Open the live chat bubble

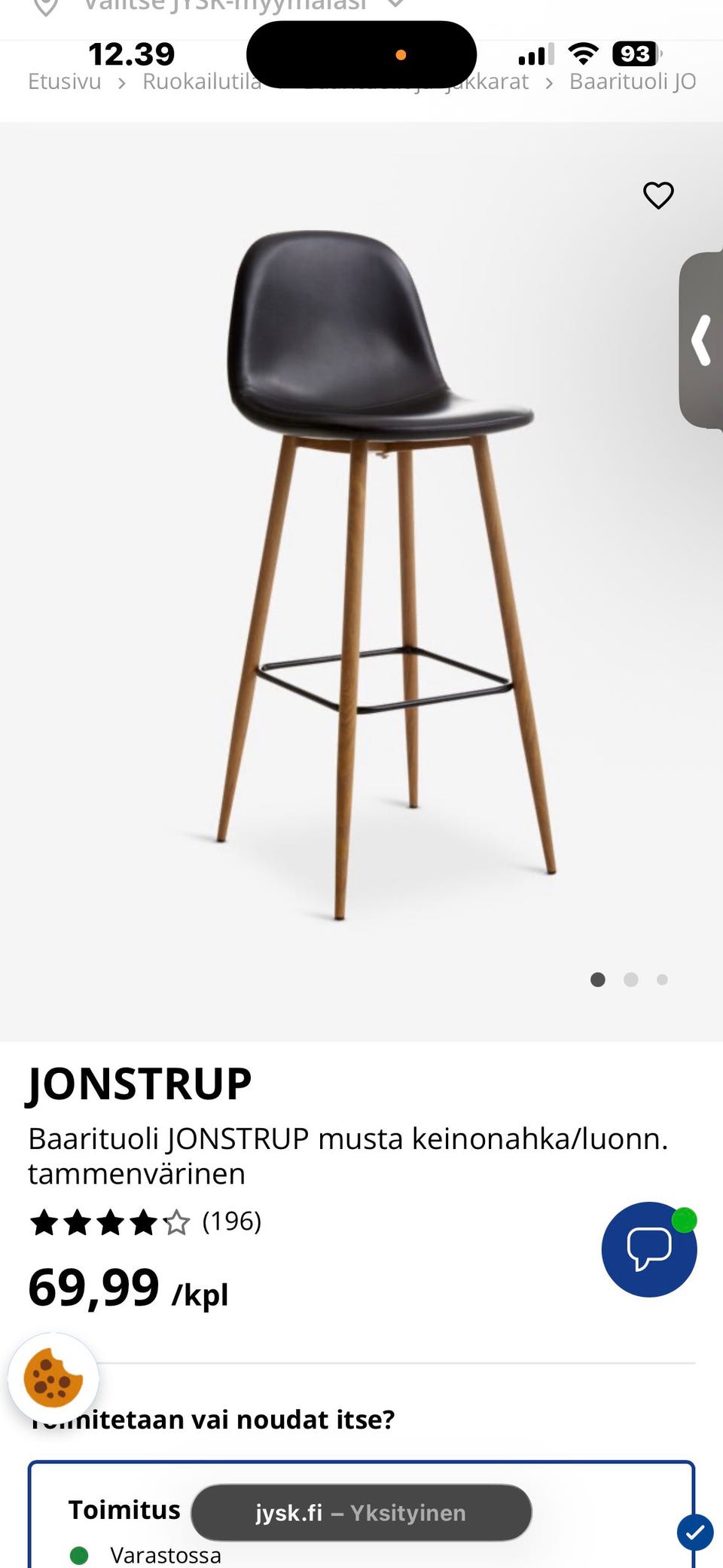(648, 1249)
